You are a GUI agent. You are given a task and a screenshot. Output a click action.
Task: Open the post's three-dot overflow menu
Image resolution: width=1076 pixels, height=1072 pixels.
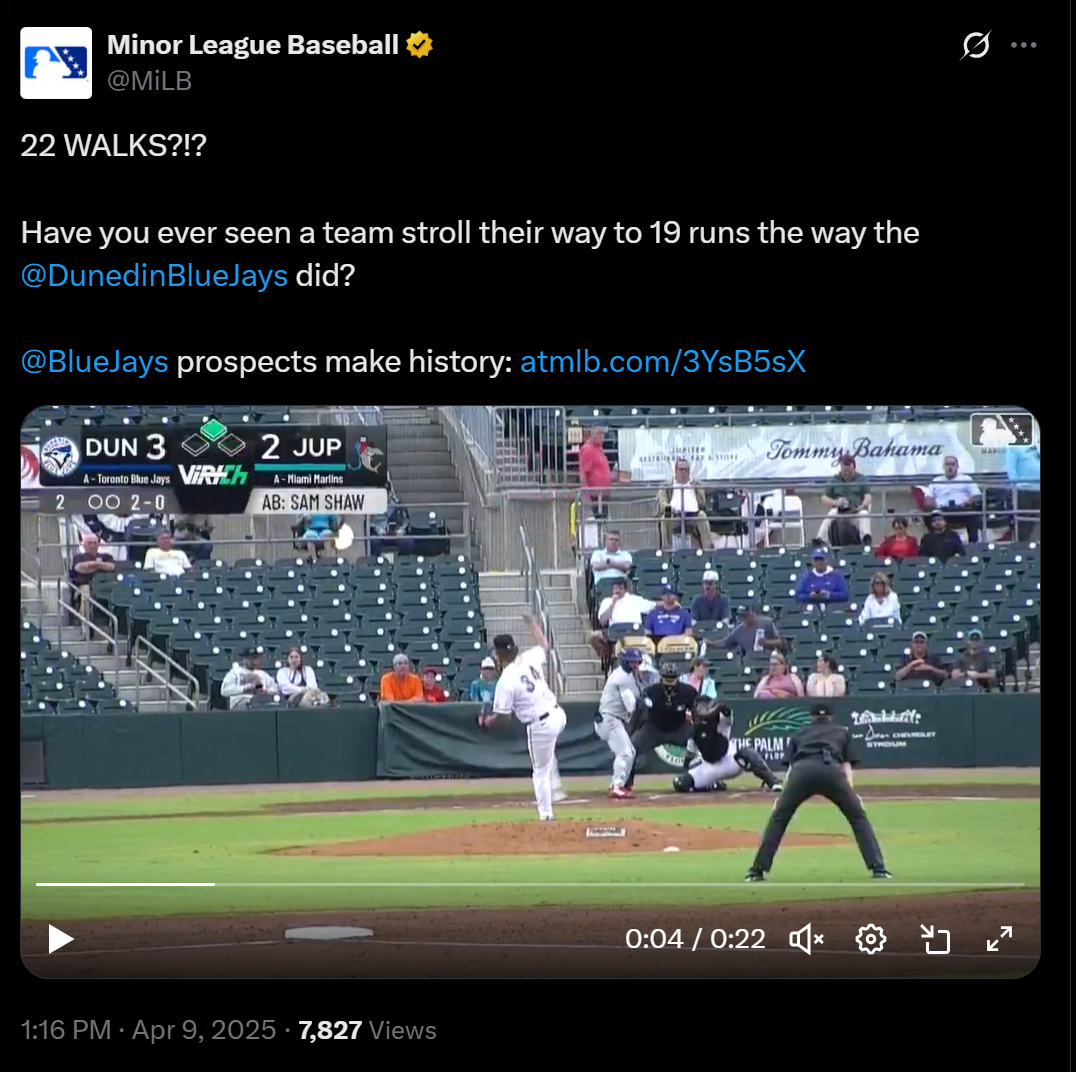(1023, 45)
